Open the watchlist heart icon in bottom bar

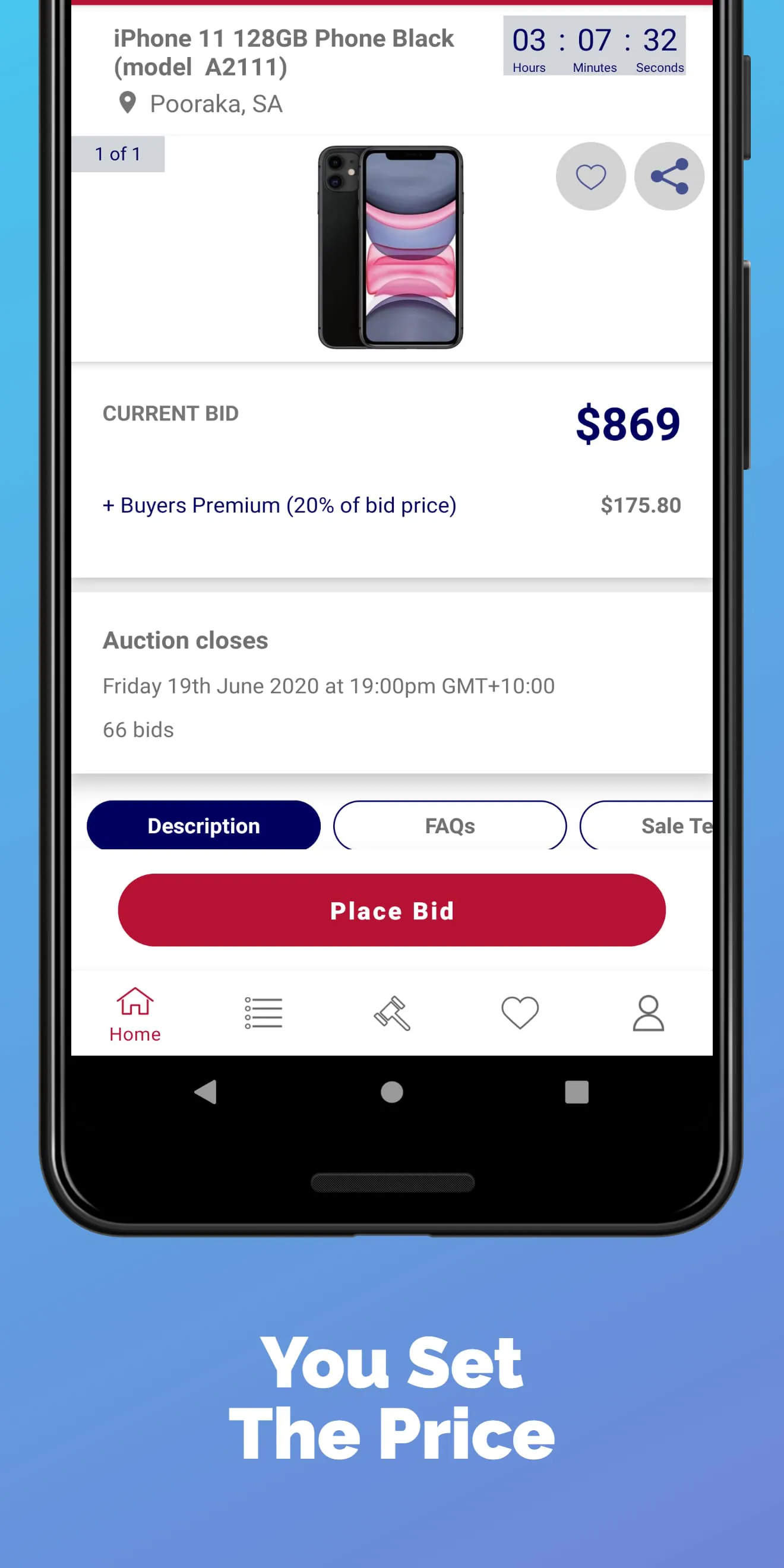coord(520,1011)
